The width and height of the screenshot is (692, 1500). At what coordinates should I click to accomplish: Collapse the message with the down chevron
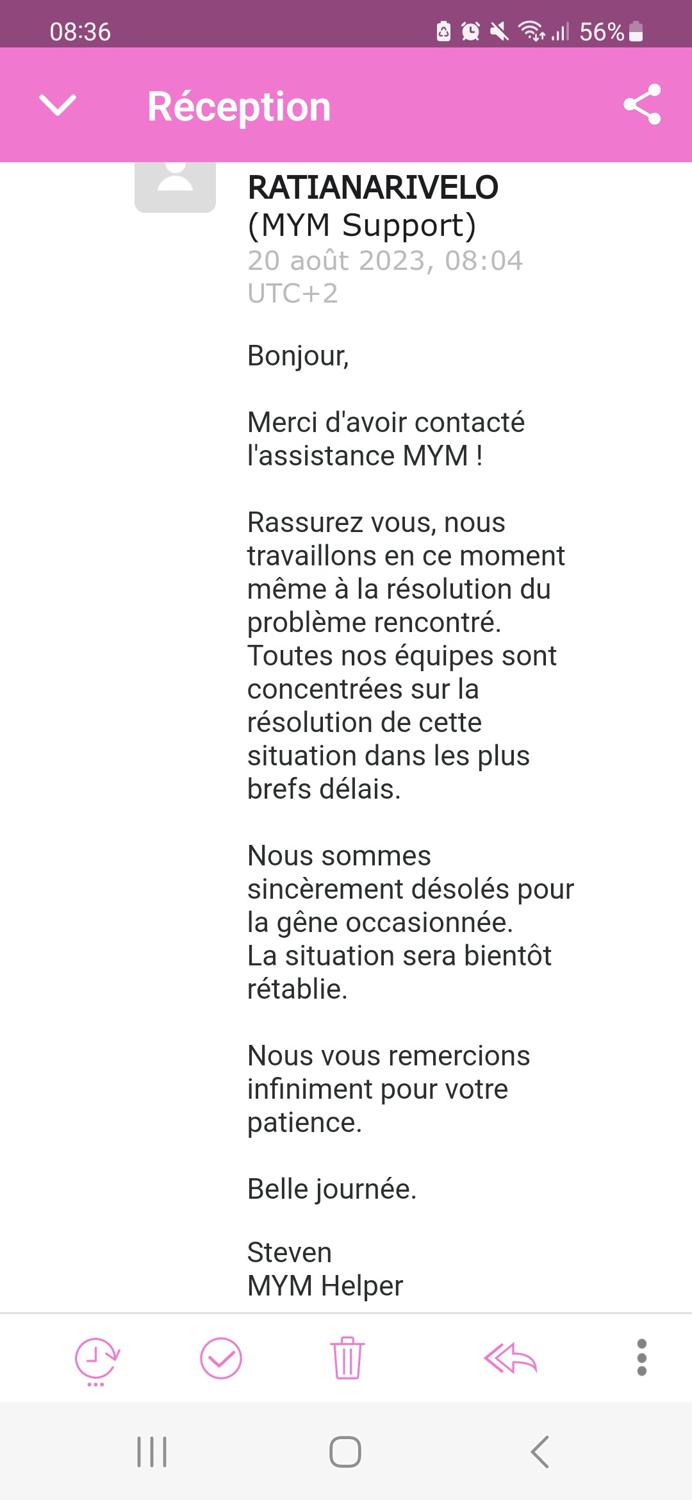[x=57, y=105]
